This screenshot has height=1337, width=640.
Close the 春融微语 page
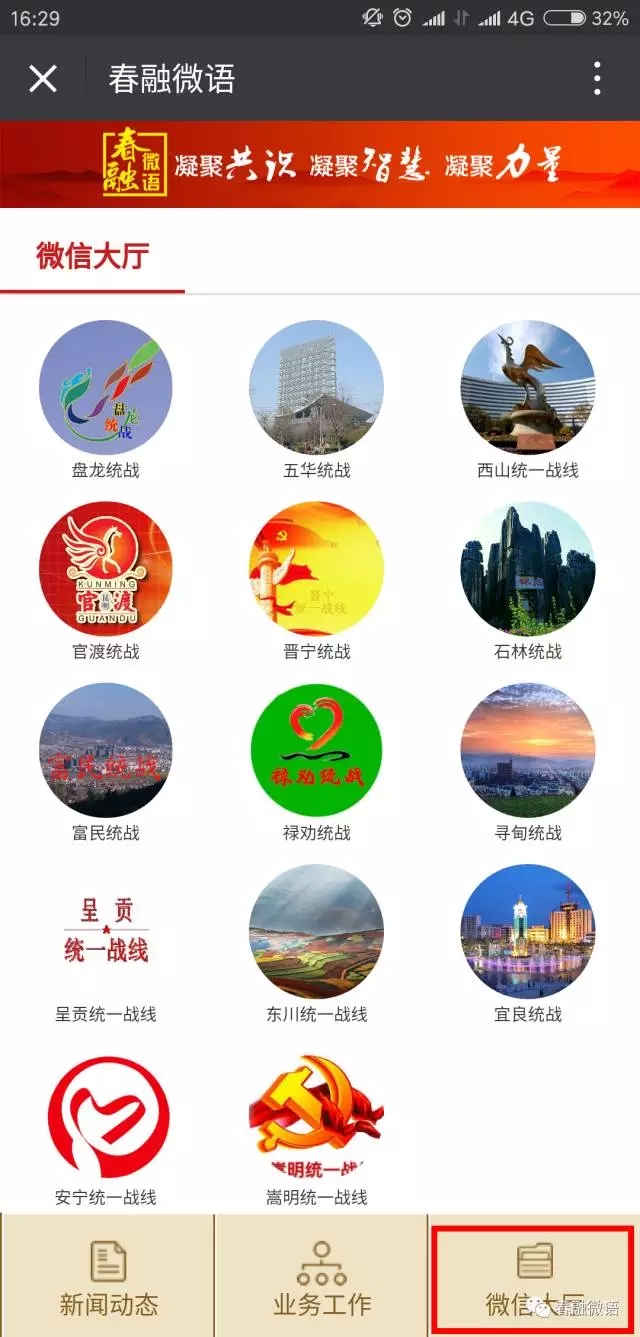click(43, 78)
